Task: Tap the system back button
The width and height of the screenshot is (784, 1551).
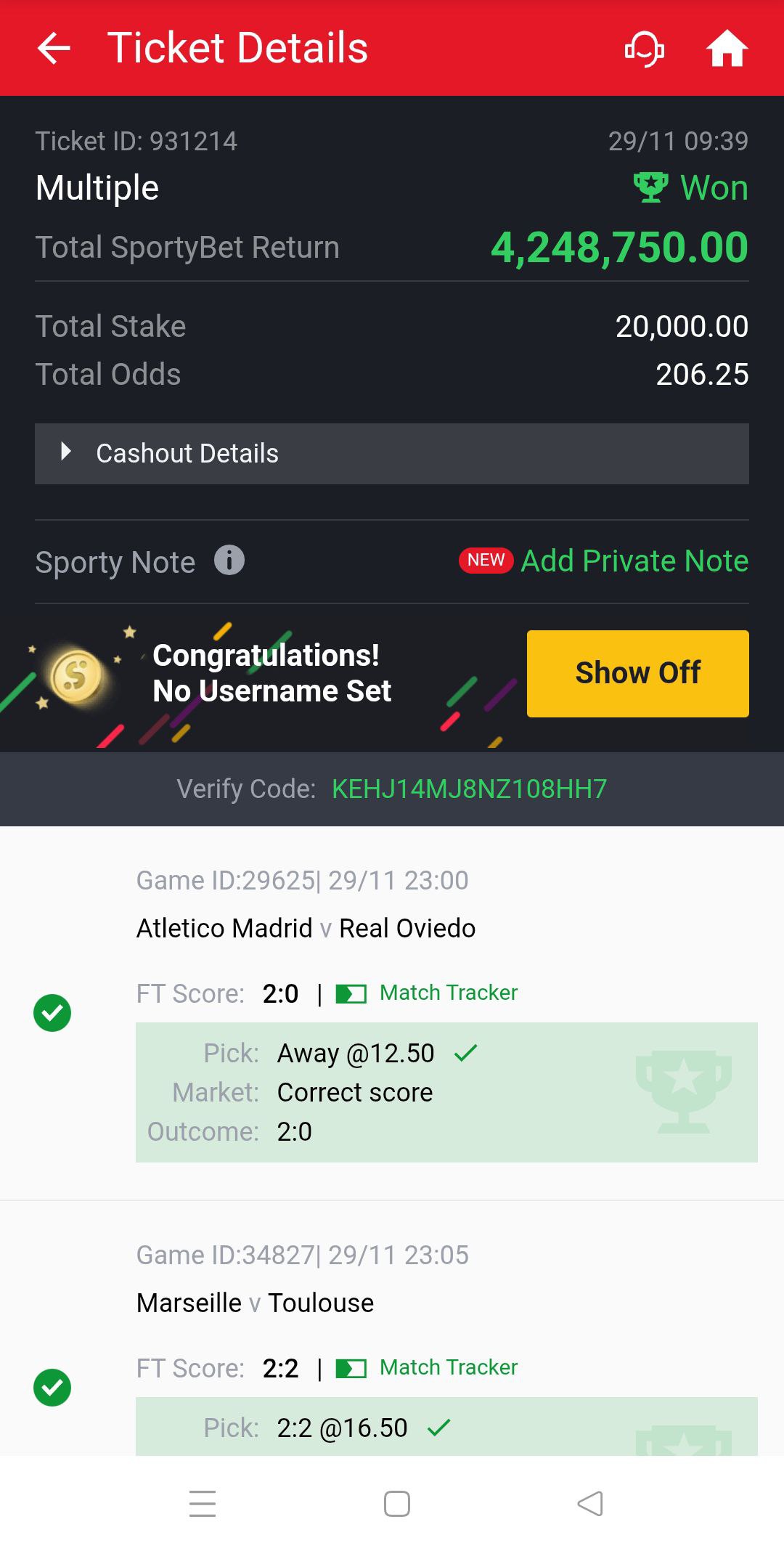Action: [x=589, y=1503]
